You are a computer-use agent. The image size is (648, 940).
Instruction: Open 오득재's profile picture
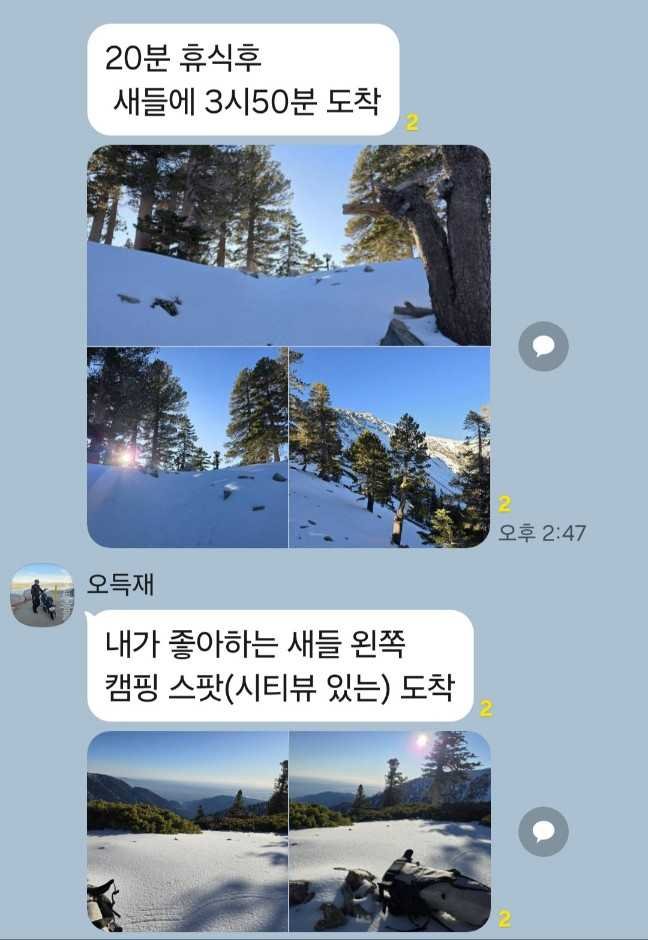(x=42, y=595)
